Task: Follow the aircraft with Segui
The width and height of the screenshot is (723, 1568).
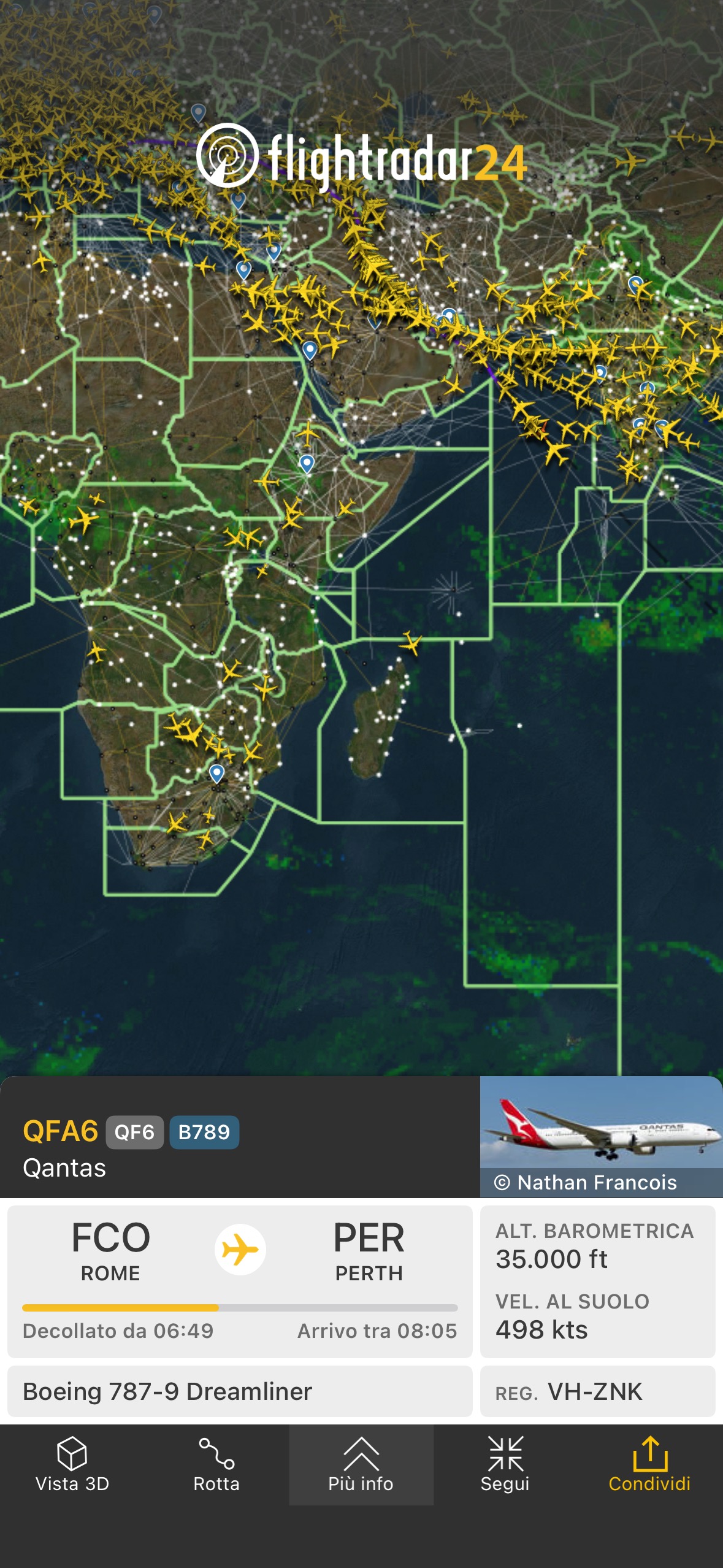Action: [505, 1464]
